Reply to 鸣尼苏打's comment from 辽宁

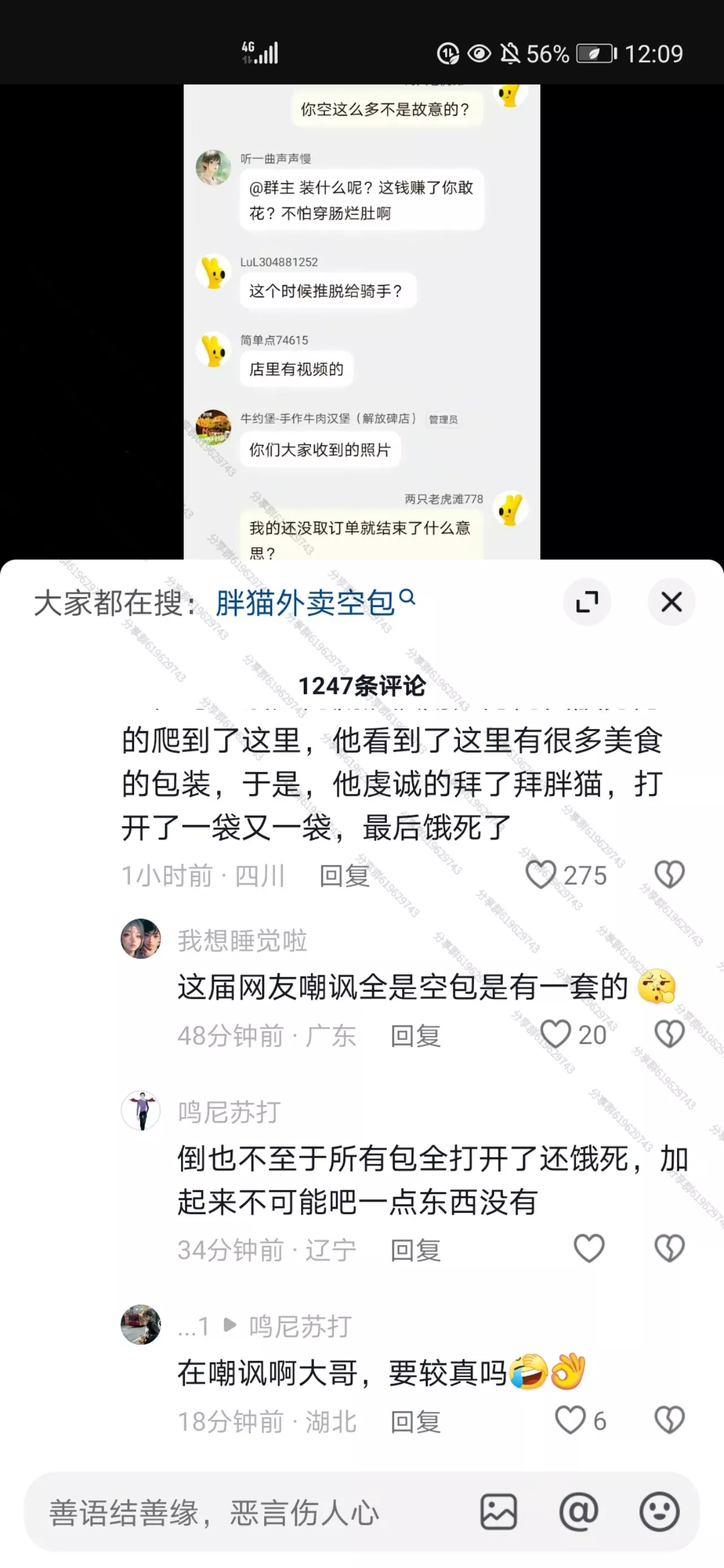coord(416,1250)
